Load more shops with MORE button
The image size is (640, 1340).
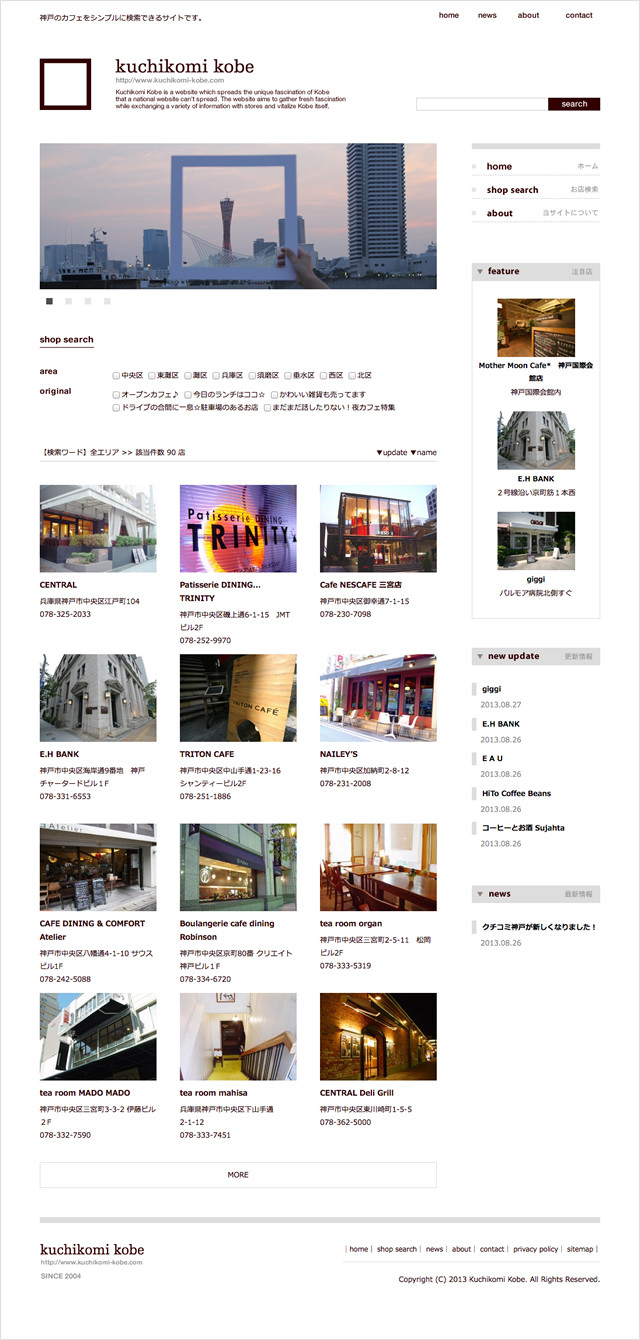click(238, 1174)
